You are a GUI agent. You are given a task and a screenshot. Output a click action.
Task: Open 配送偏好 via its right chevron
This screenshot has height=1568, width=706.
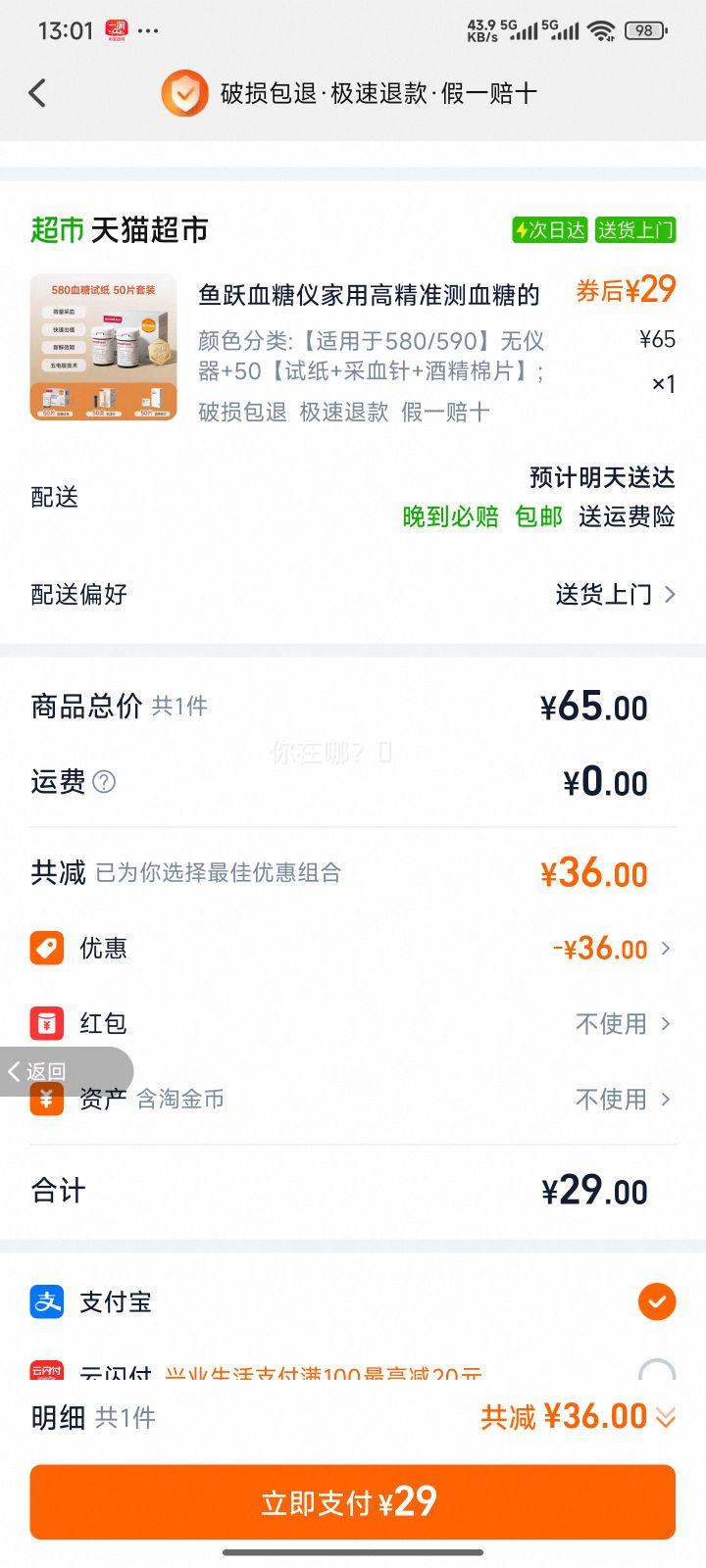[x=671, y=594]
